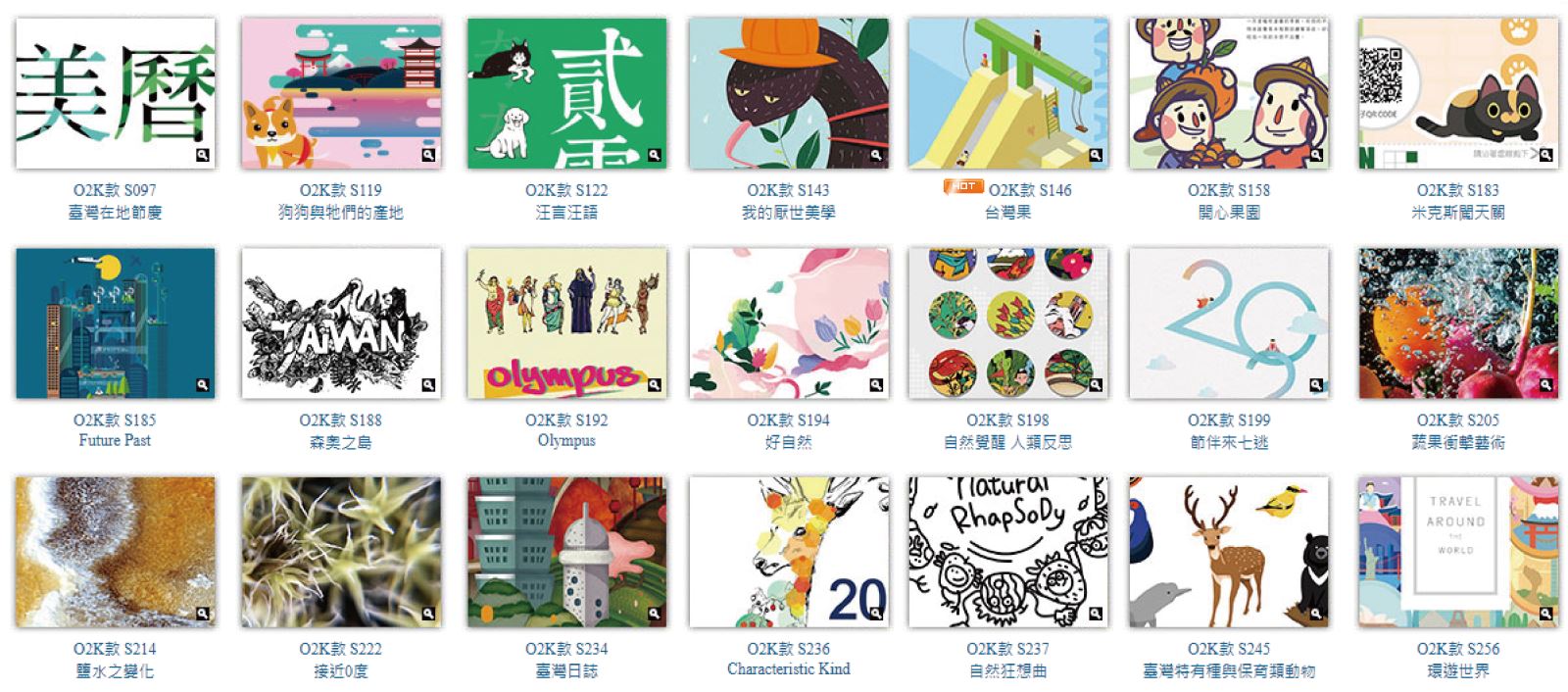The image size is (1568, 692).
Task: Open the S188 森奧之島 Taiwan illustration
Action: pyautogui.click(x=341, y=322)
